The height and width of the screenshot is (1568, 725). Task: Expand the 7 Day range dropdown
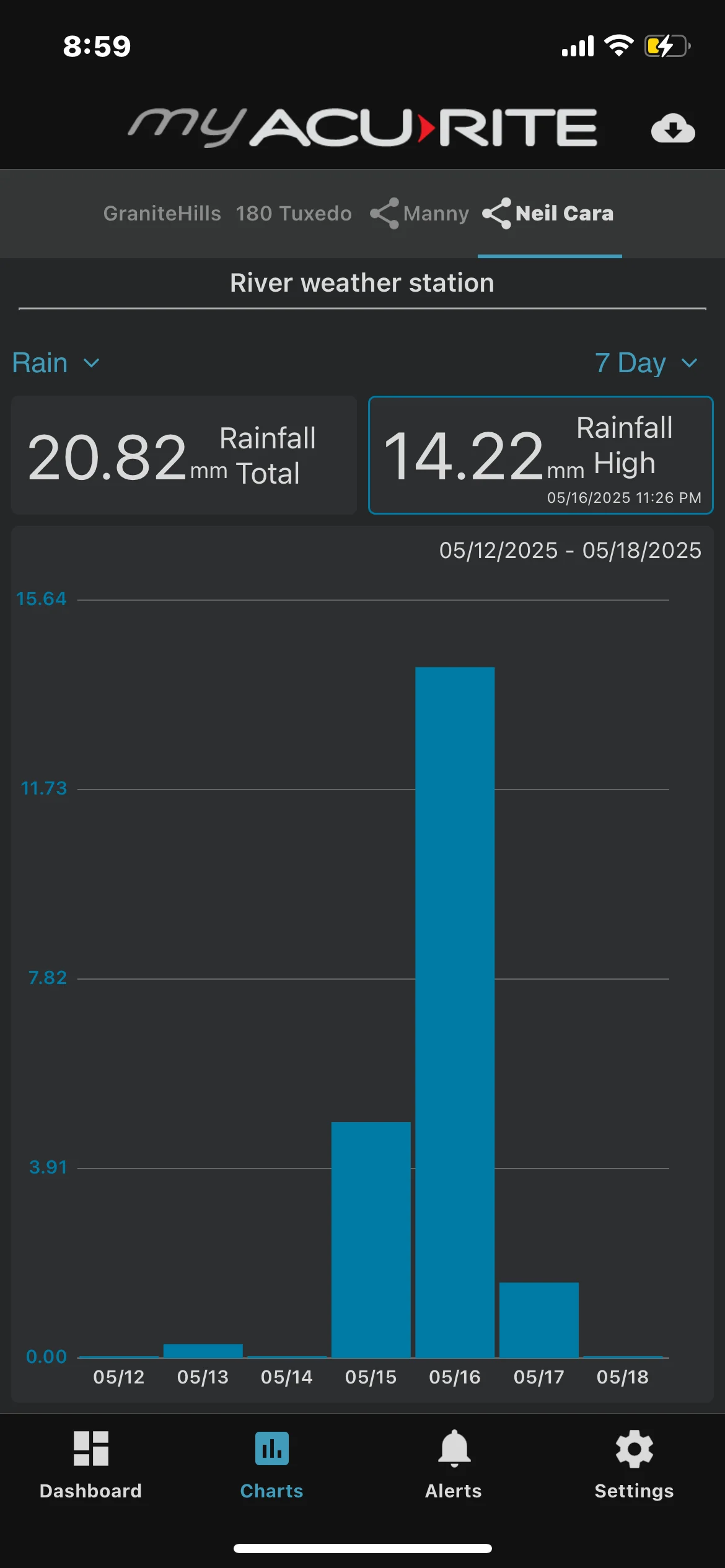tap(646, 363)
